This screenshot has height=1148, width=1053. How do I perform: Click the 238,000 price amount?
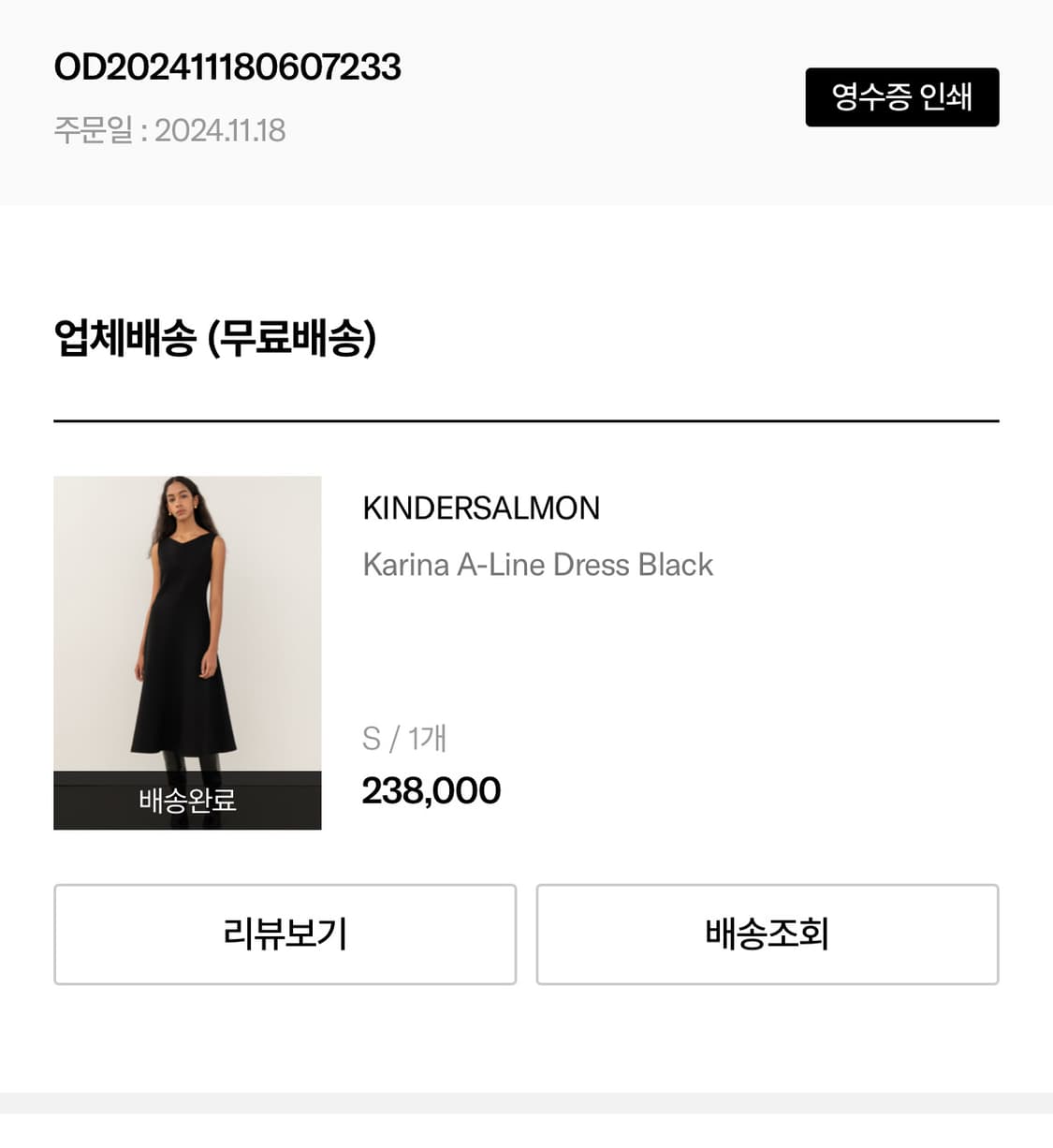pyautogui.click(x=431, y=789)
